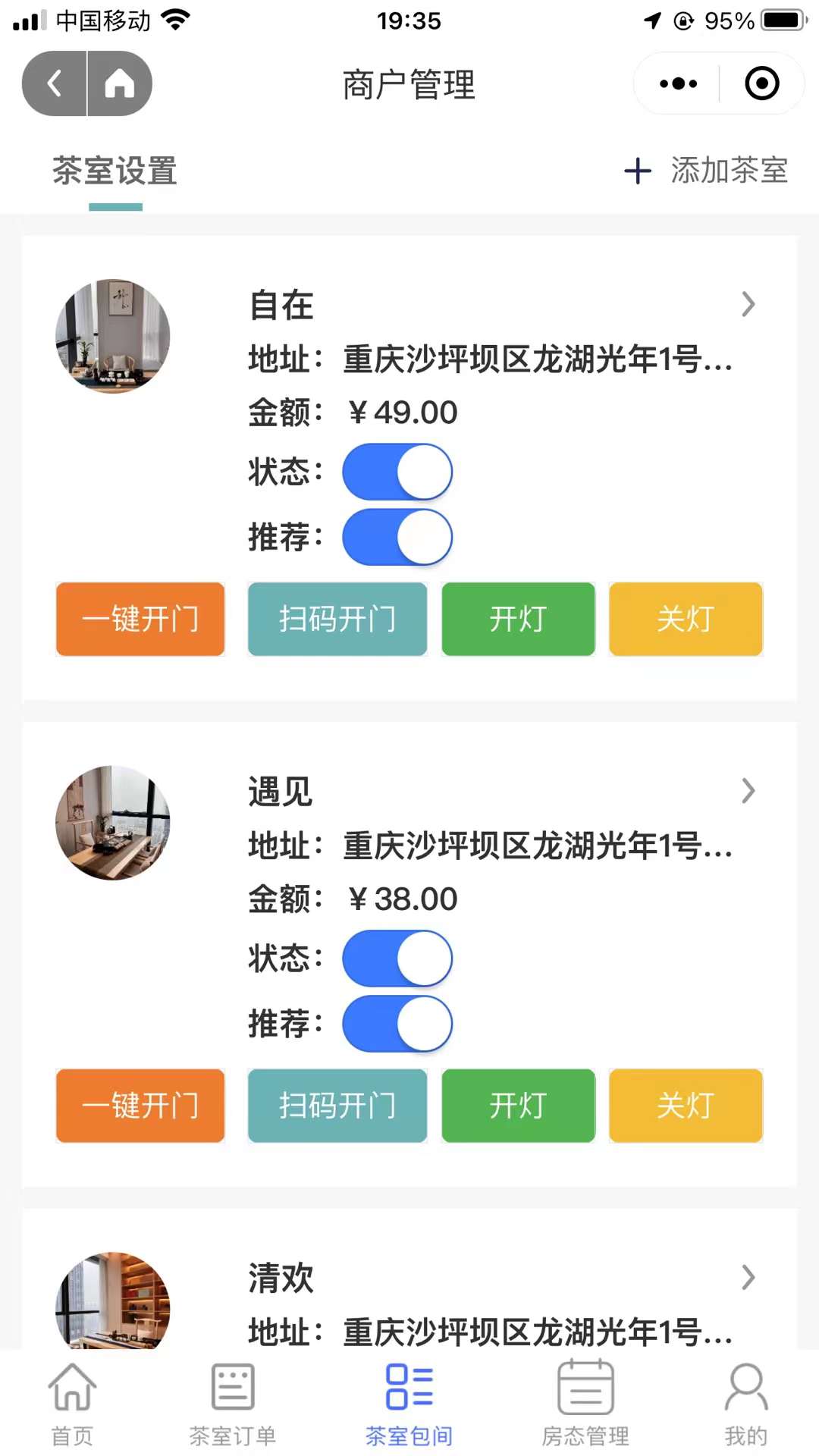
Task: Toggle the 状态 switch for 自在
Action: [x=397, y=472]
